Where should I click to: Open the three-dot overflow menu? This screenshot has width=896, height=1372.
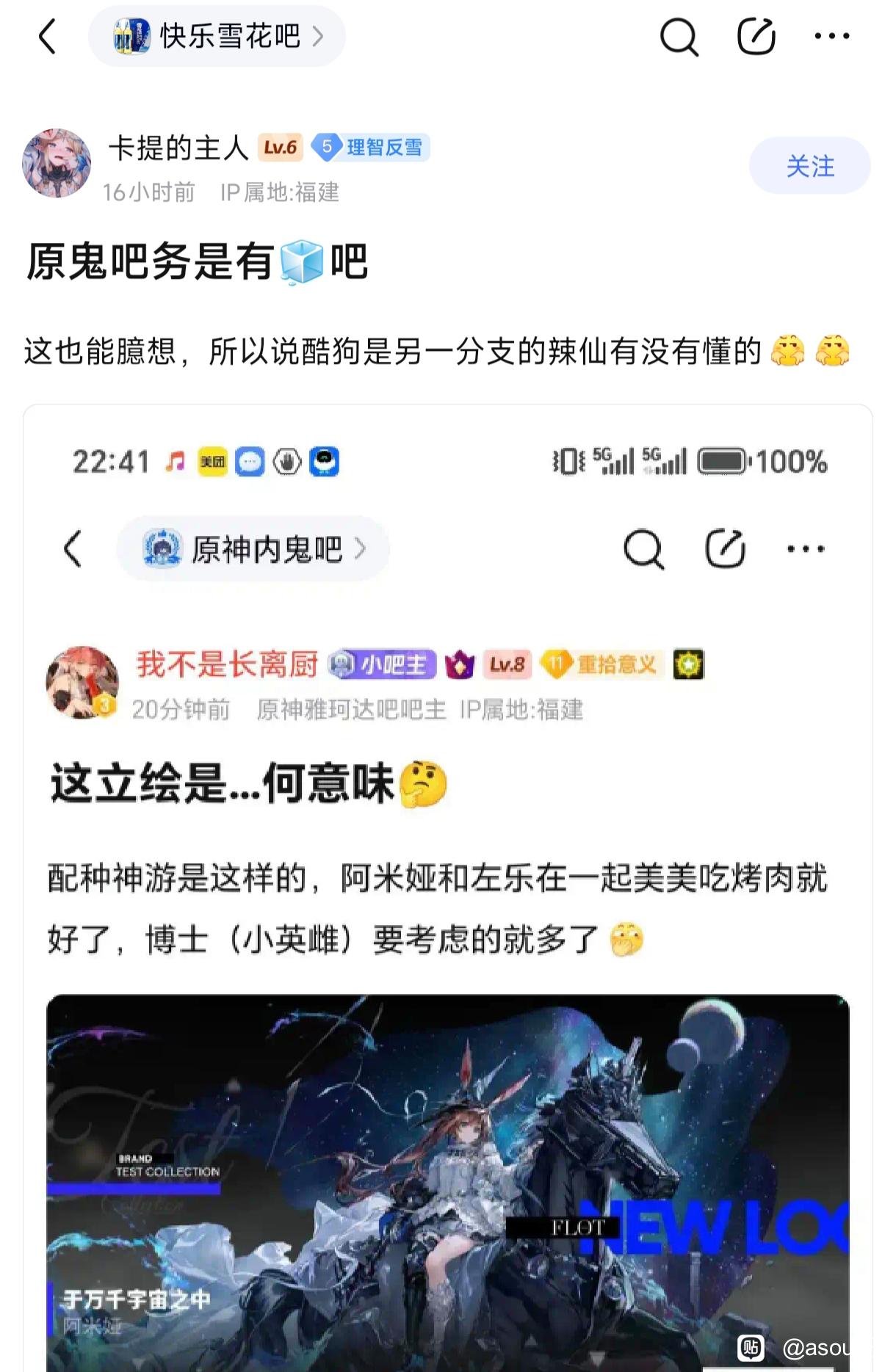(x=832, y=36)
